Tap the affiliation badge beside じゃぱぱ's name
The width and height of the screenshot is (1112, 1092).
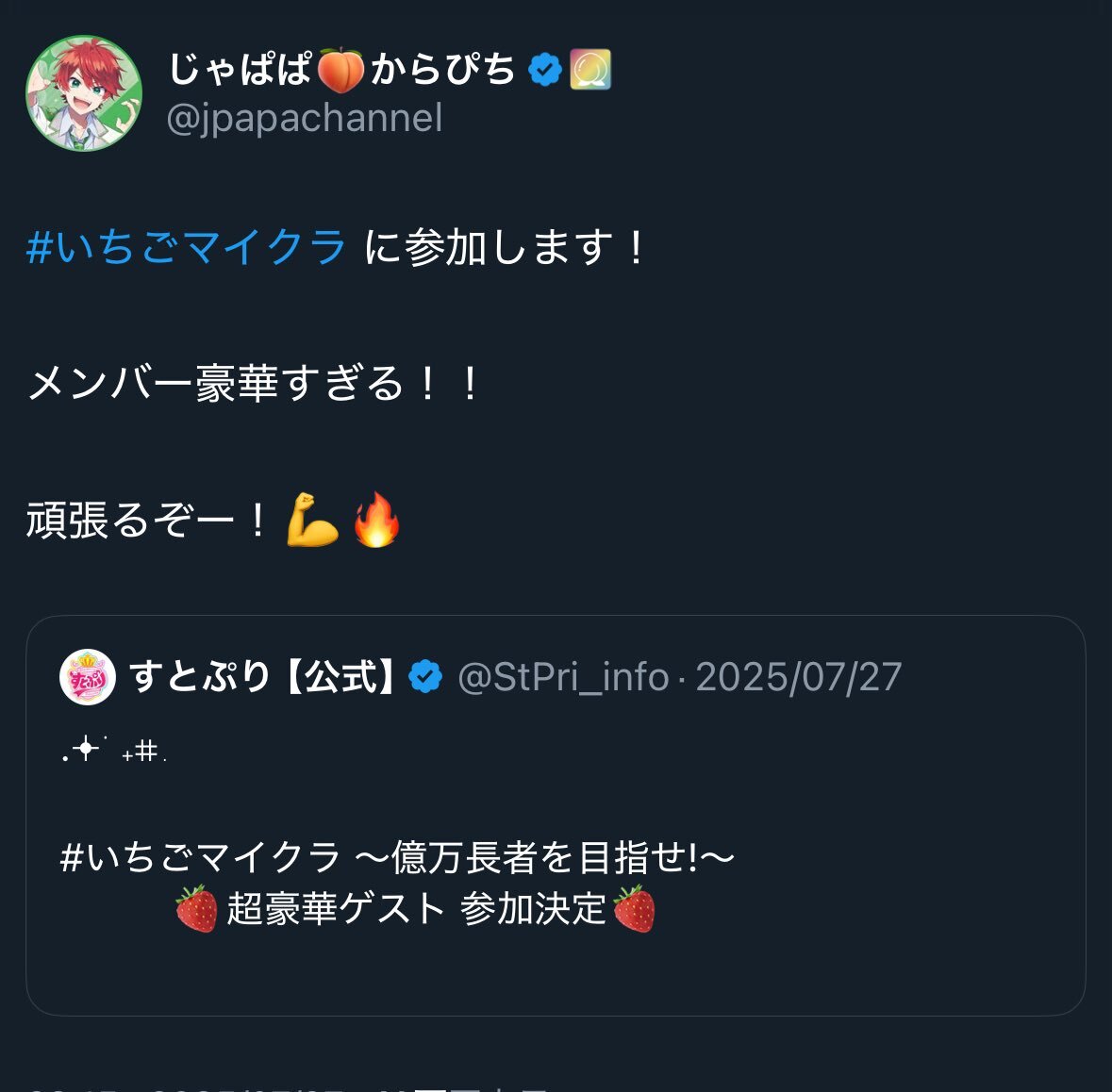(x=590, y=70)
